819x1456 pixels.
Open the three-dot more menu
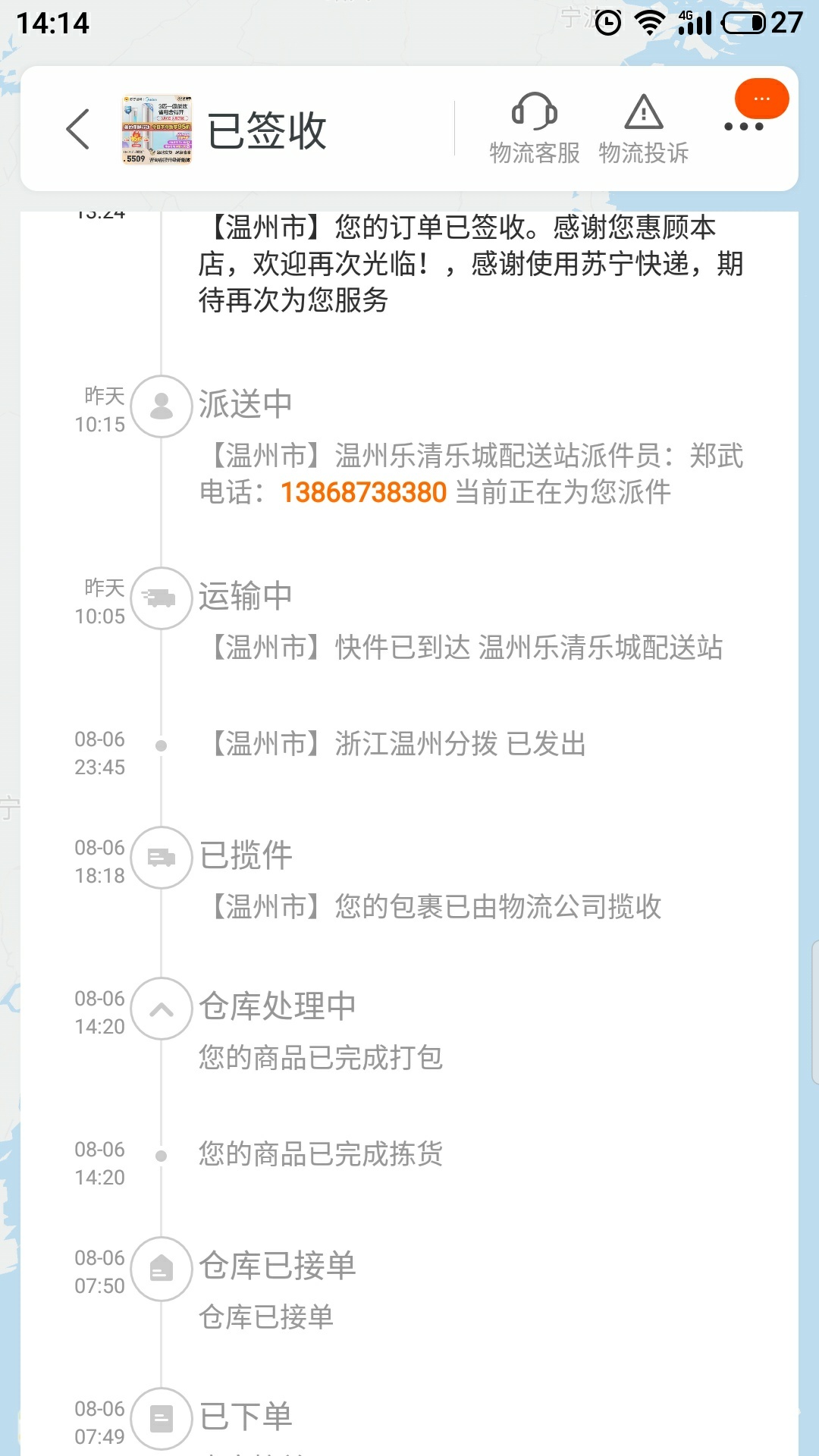tap(744, 127)
